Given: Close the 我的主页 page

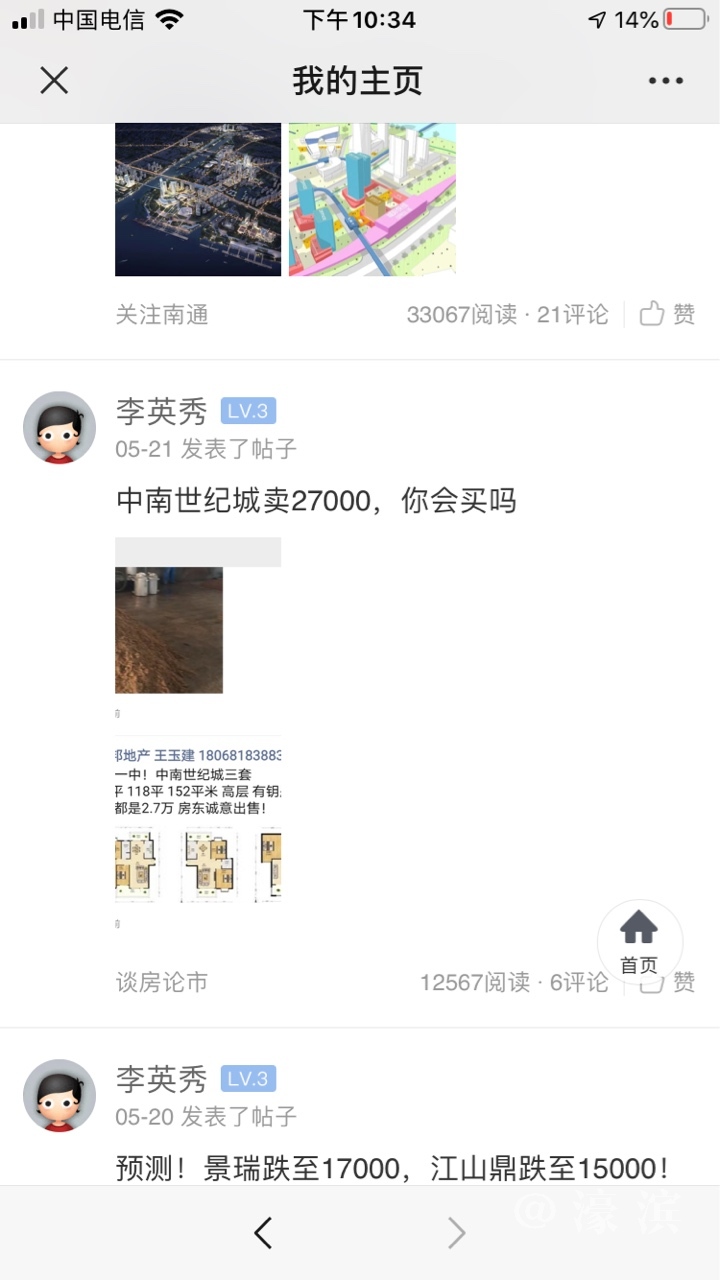Looking at the screenshot, I should tap(54, 80).
